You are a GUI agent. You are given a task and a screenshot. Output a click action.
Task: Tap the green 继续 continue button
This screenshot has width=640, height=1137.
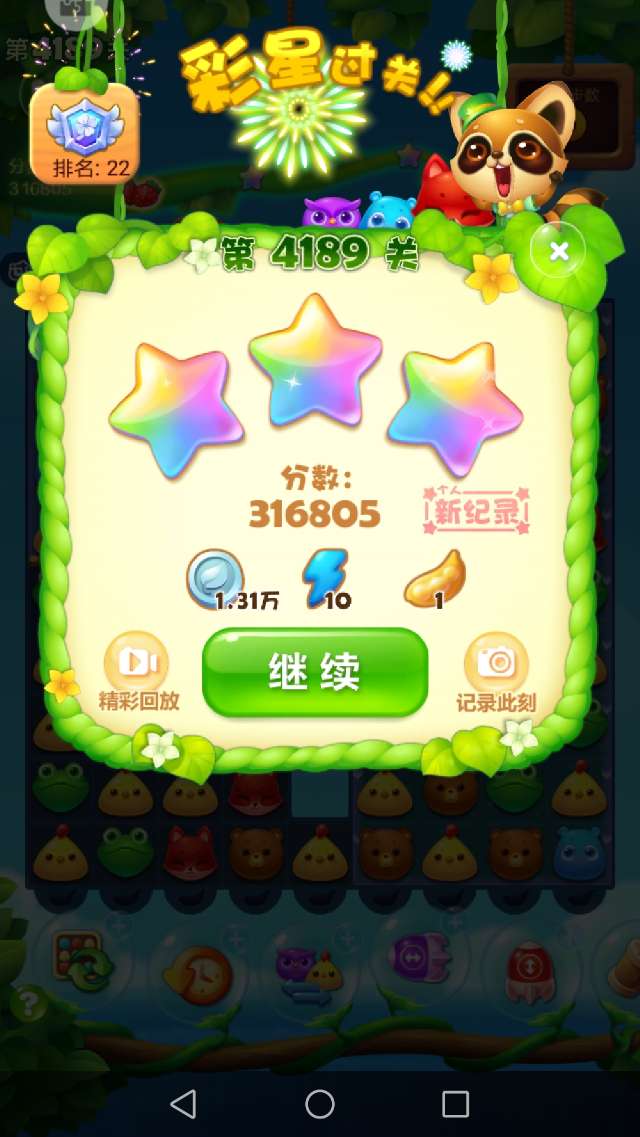pos(315,672)
